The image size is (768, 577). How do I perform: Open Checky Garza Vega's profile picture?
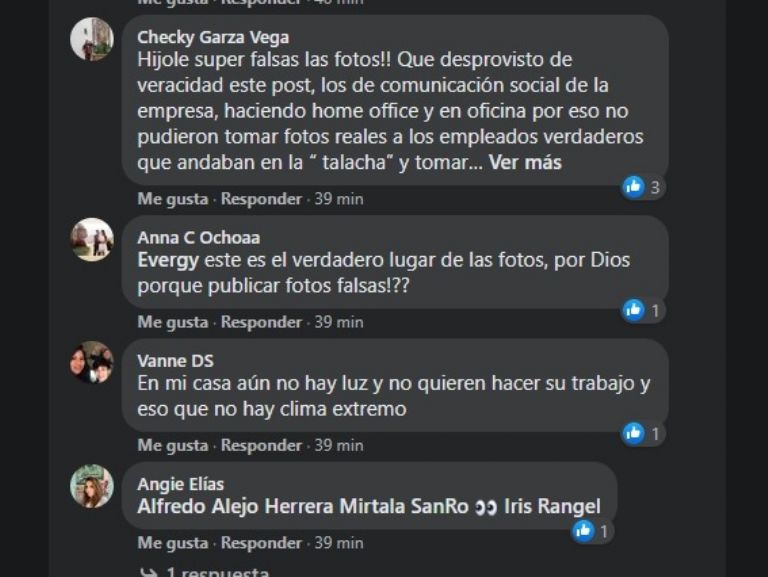pyautogui.click(x=92, y=39)
